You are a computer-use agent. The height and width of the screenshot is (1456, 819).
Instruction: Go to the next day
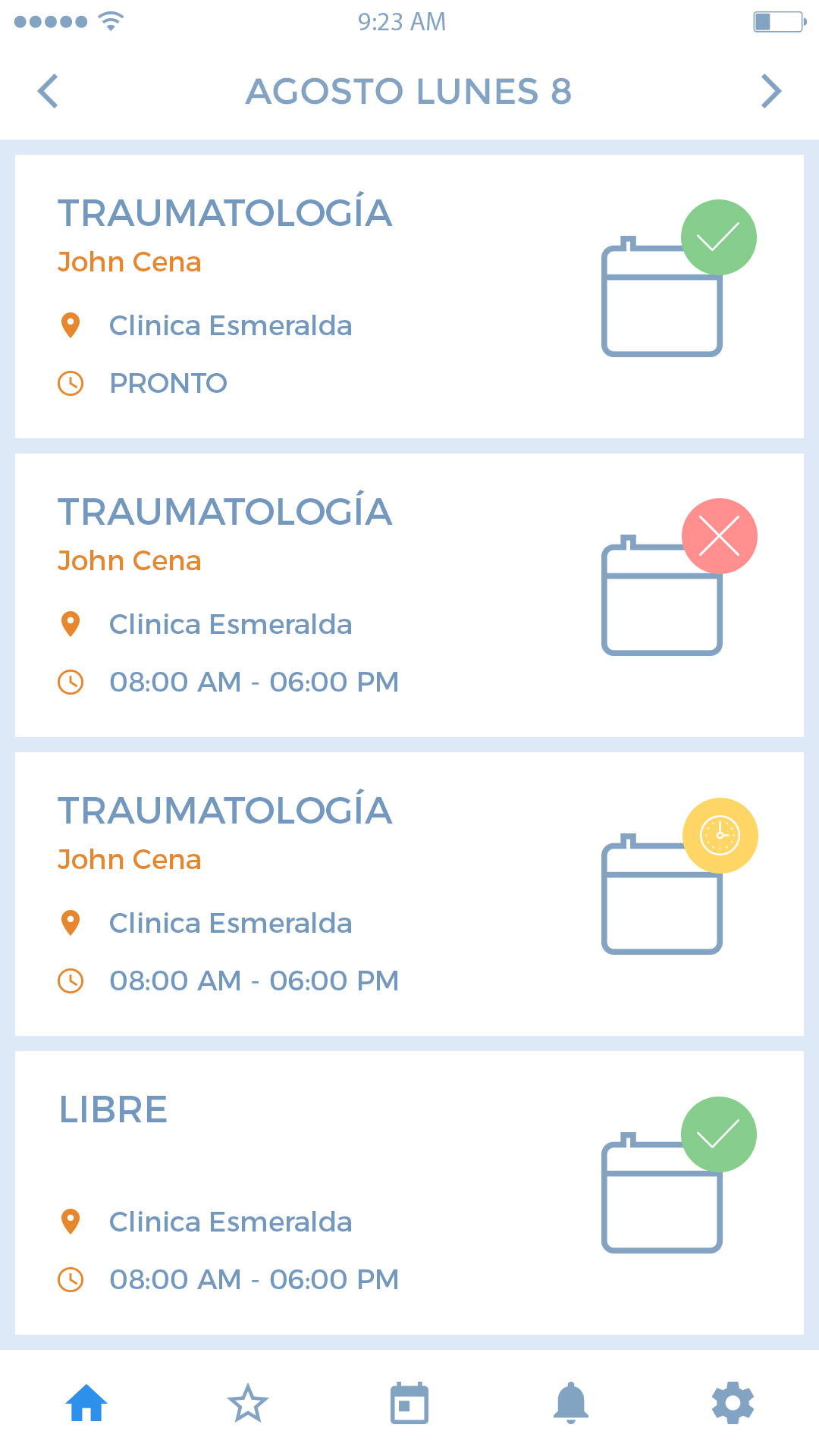(771, 92)
